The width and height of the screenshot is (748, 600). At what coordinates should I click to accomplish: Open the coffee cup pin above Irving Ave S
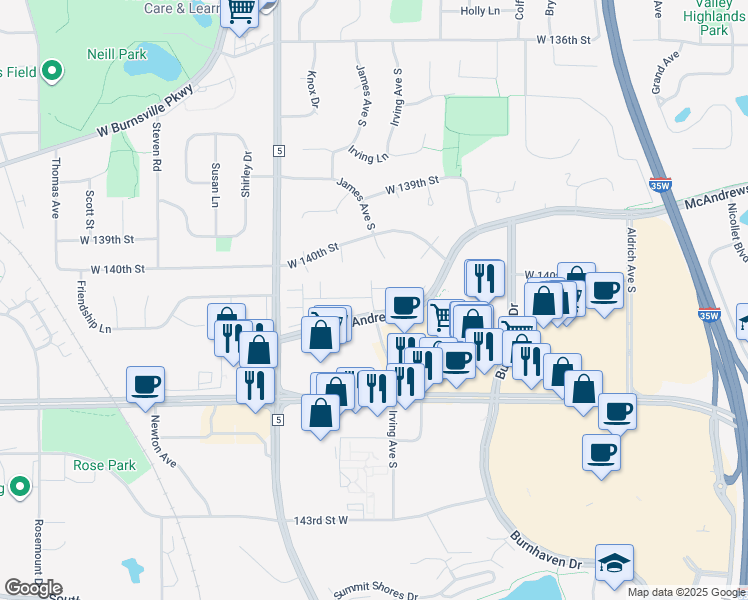tap(404, 306)
